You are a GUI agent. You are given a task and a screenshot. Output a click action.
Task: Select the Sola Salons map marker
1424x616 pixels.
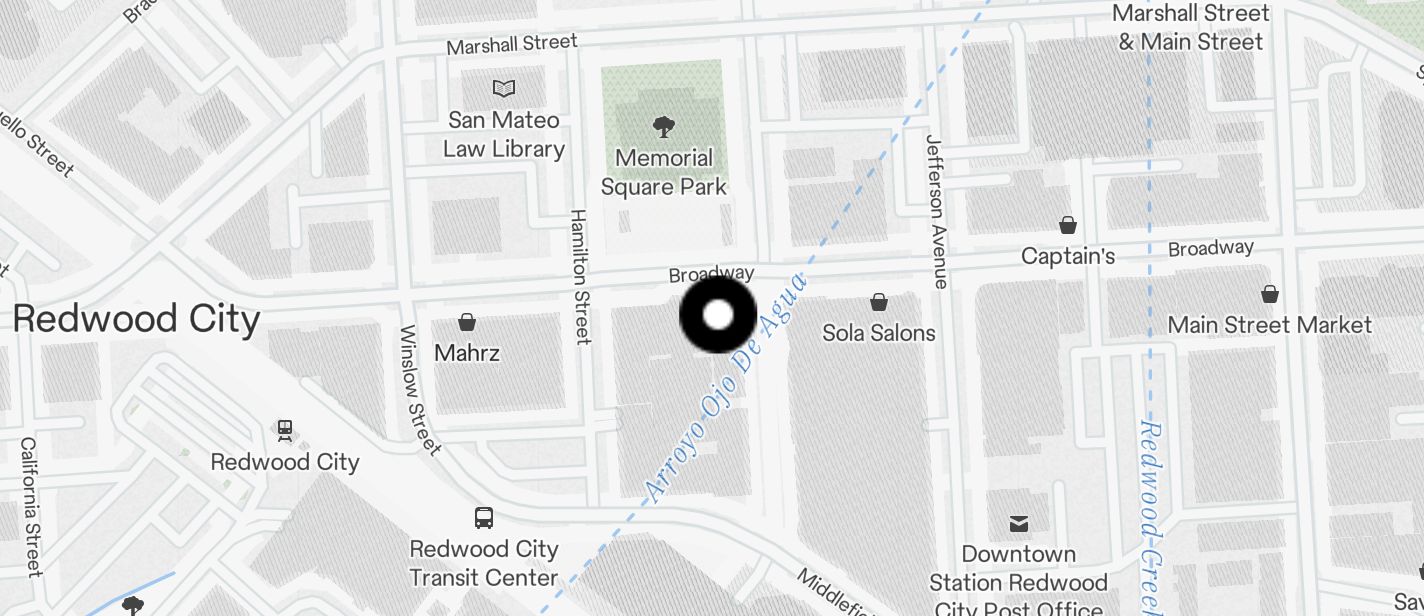pos(879,302)
